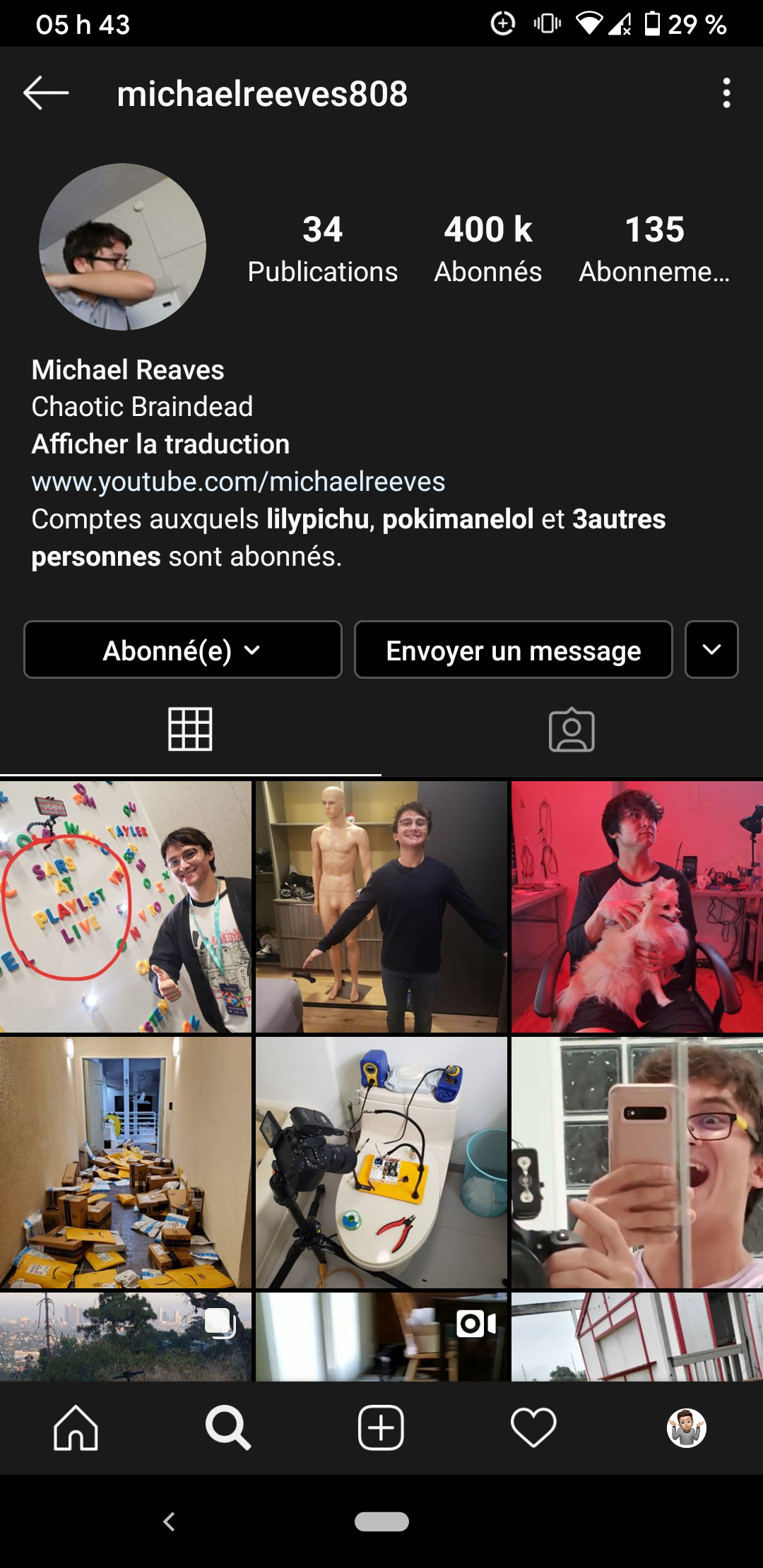Open the red-lit post with the dog
The image size is (763, 1568).
tap(637, 906)
